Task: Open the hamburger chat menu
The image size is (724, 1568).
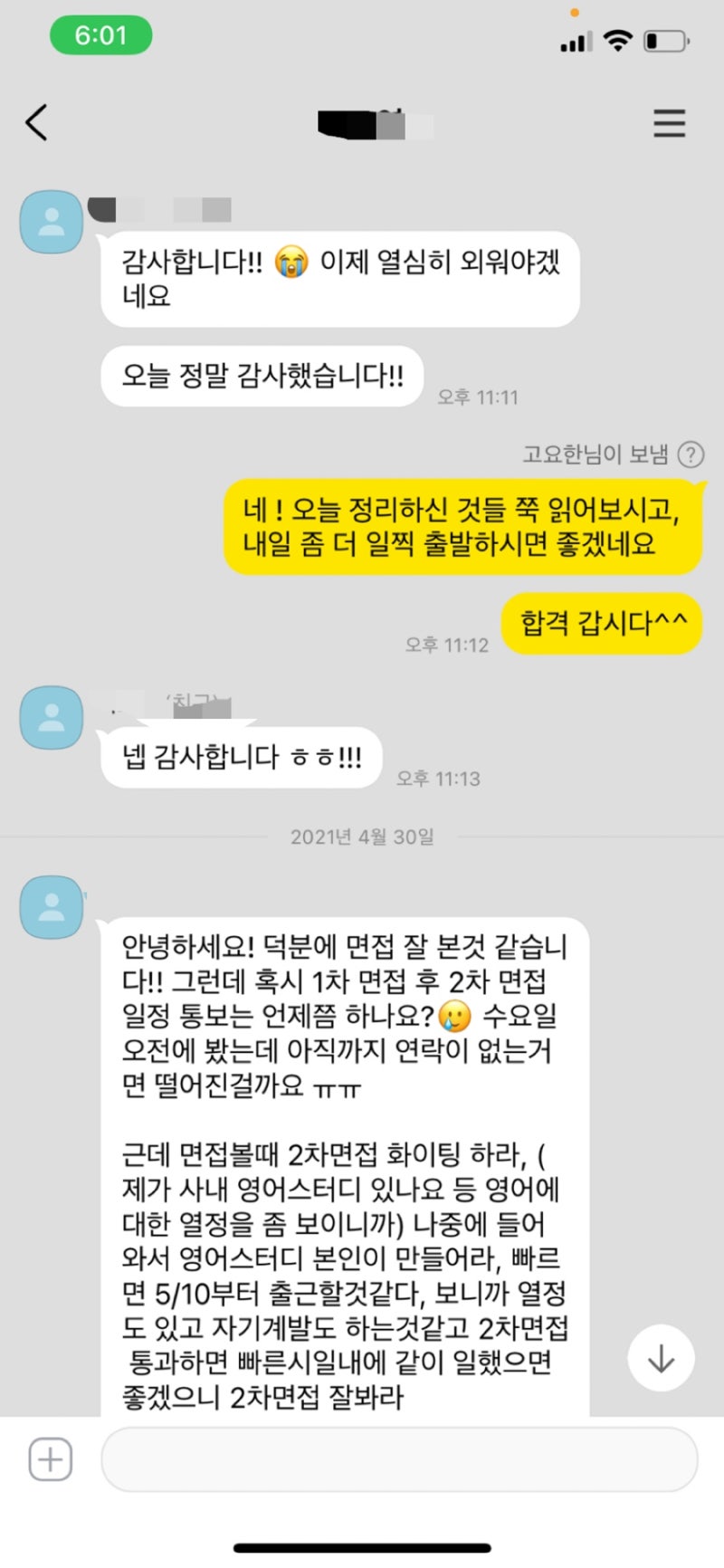Action: [x=669, y=122]
